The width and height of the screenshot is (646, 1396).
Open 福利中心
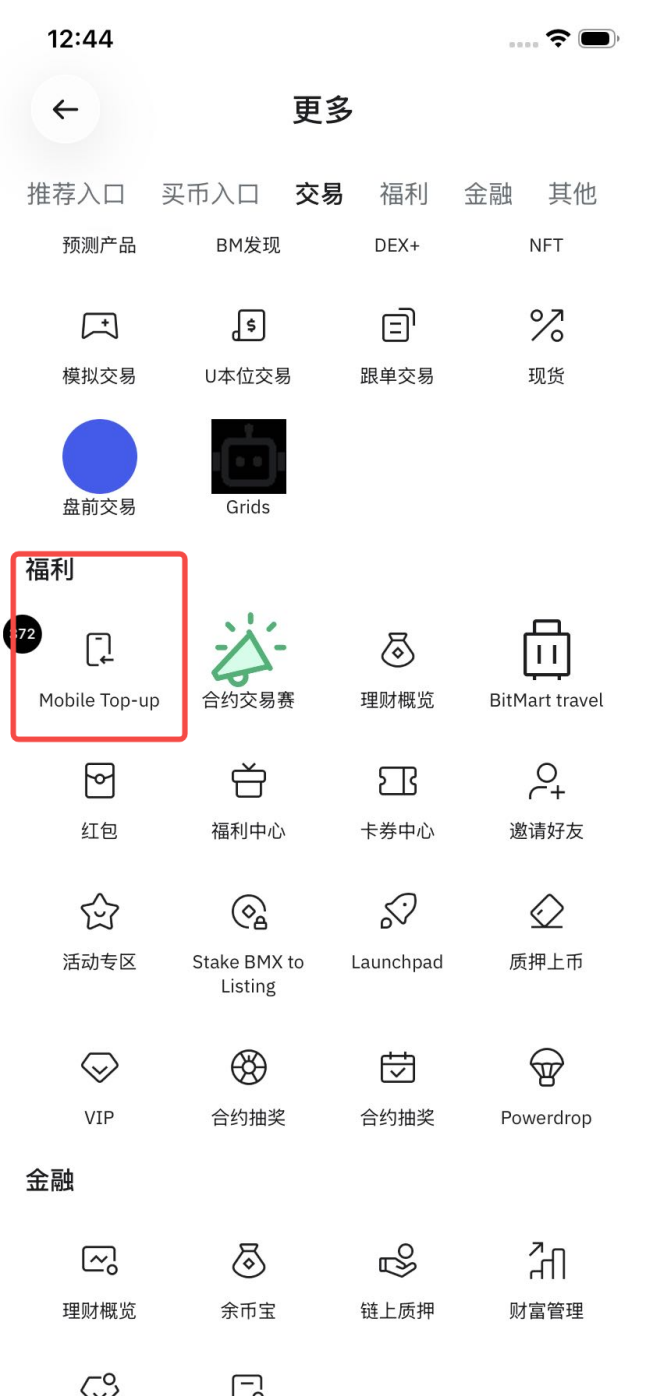click(x=248, y=796)
